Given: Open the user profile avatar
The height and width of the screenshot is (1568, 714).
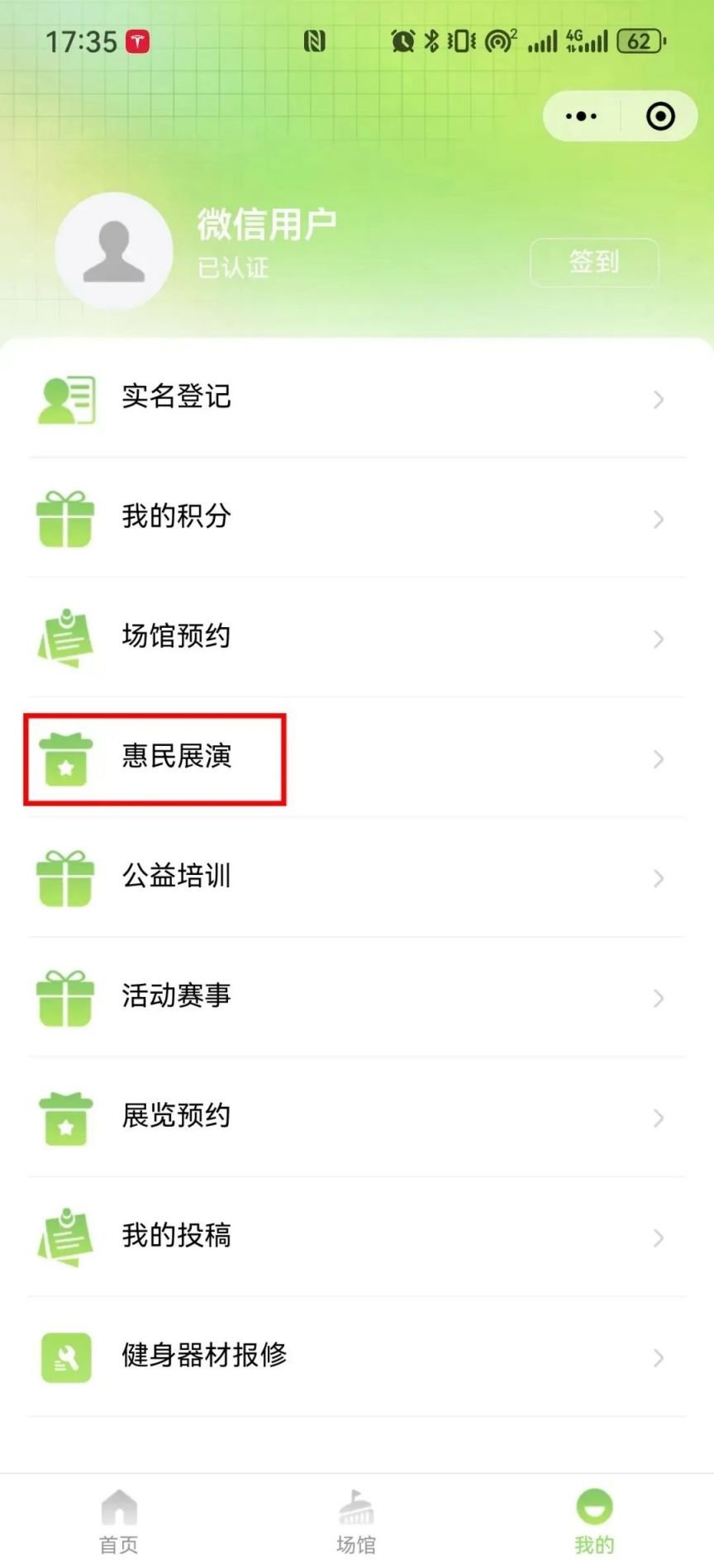Looking at the screenshot, I should pos(114,251).
